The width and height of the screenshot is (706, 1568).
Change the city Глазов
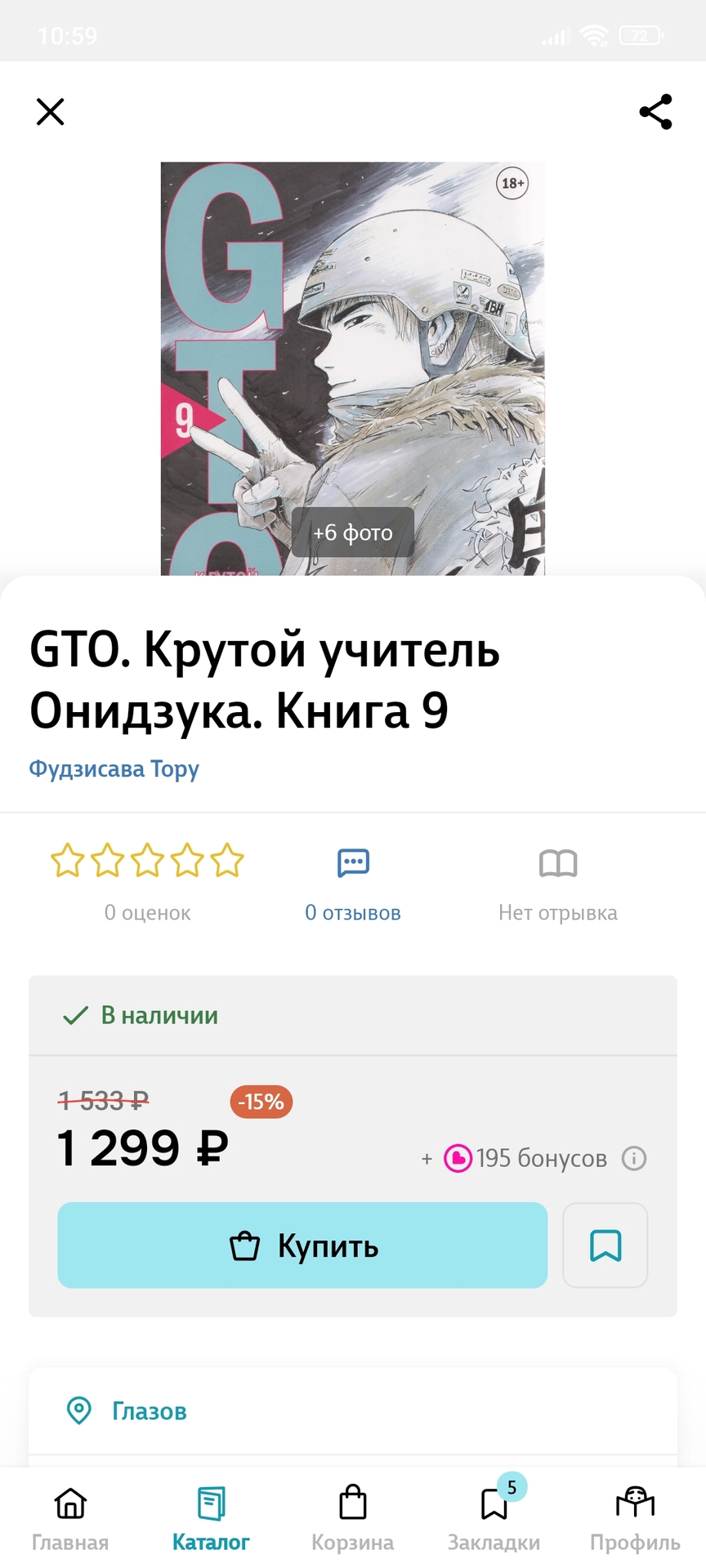click(x=149, y=1411)
